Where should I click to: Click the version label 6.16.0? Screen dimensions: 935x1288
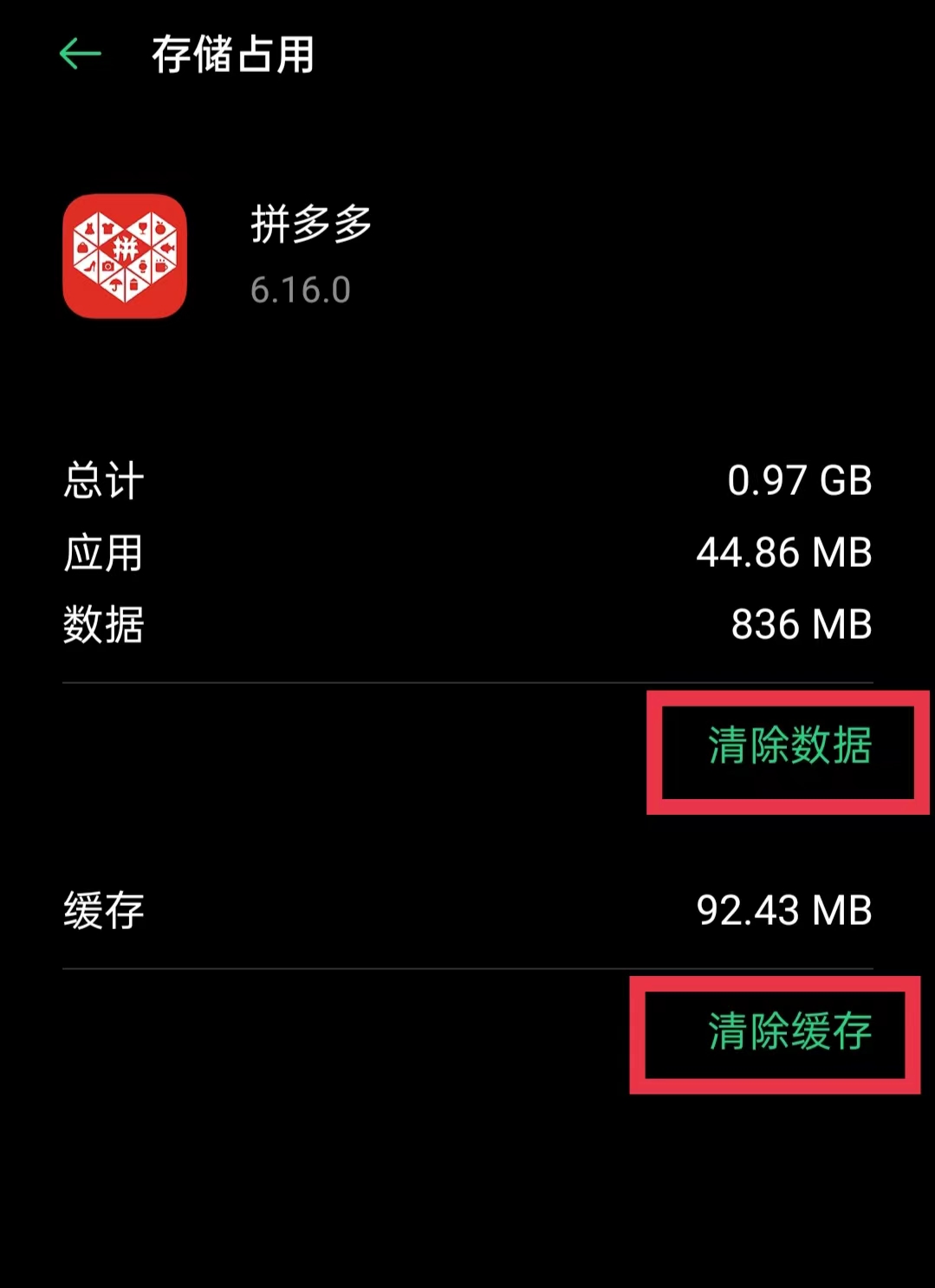[x=300, y=292]
